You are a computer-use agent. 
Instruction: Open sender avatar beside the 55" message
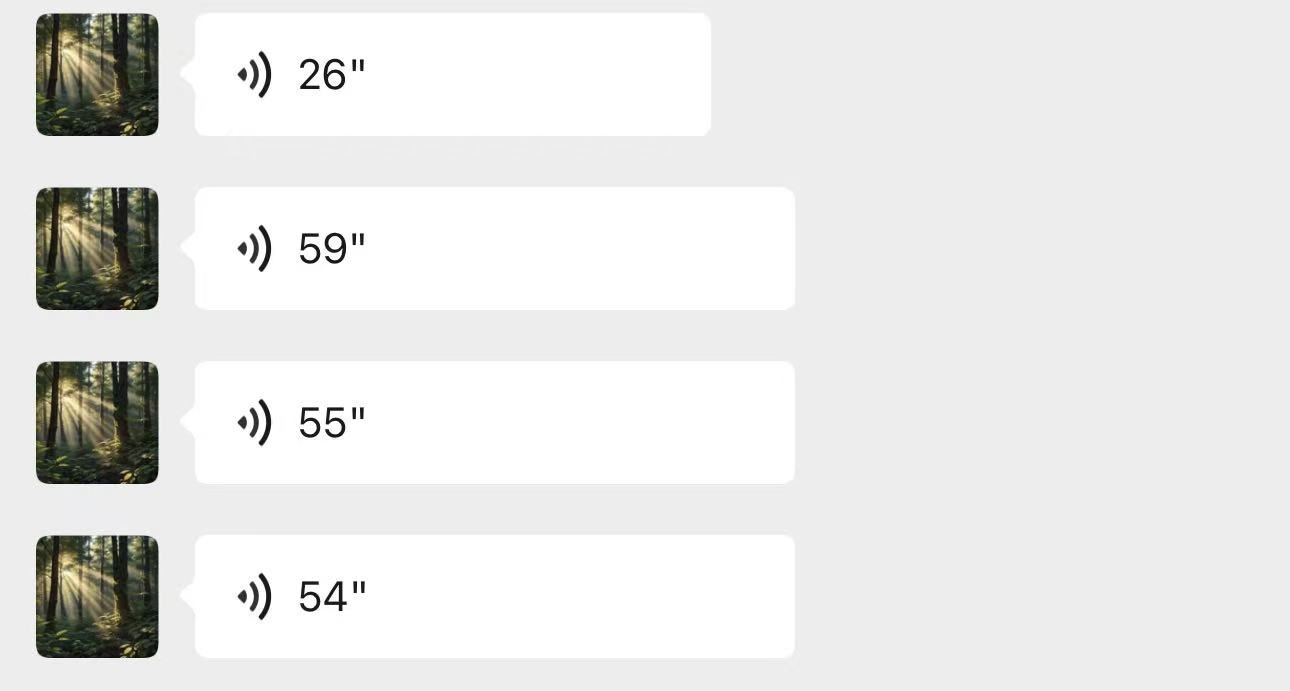click(x=97, y=423)
